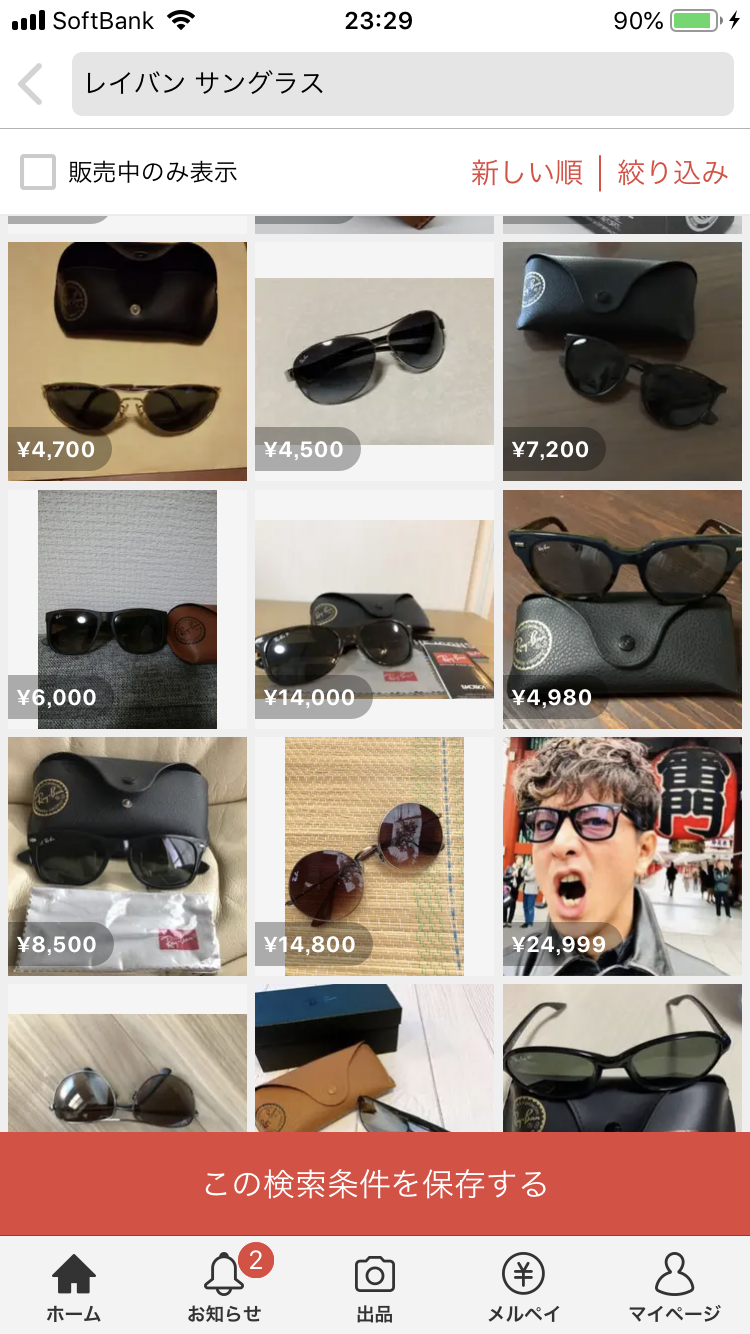
Task: Select the ¥14,000 sunglasses listing
Action: (x=374, y=609)
